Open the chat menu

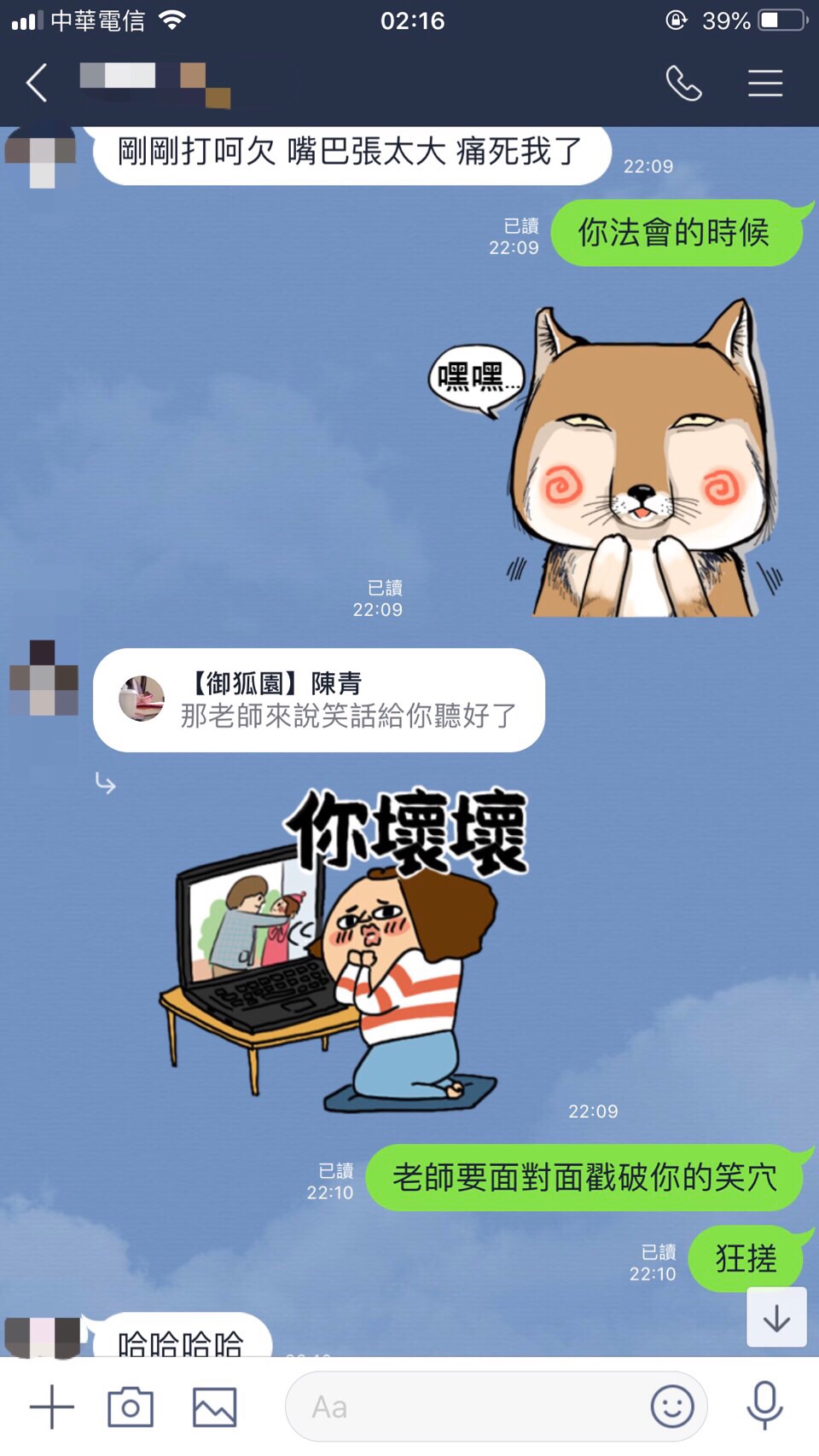pyautogui.click(x=764, y=84)
